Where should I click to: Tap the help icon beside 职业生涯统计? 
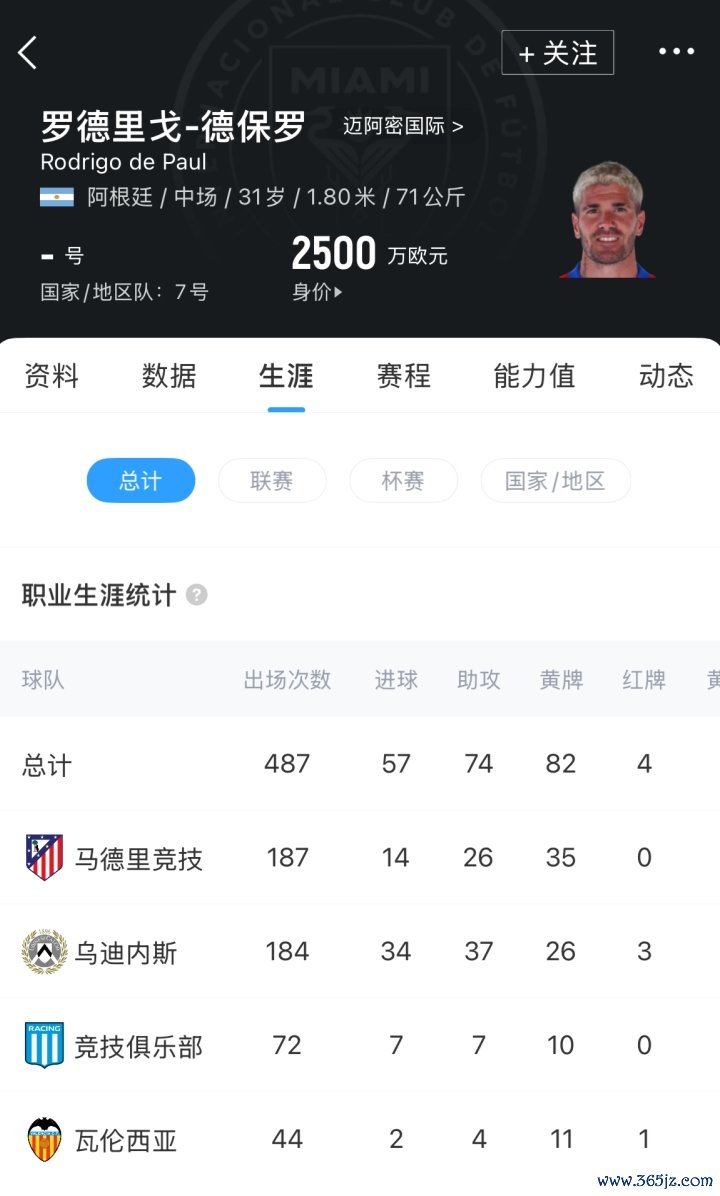197,595
